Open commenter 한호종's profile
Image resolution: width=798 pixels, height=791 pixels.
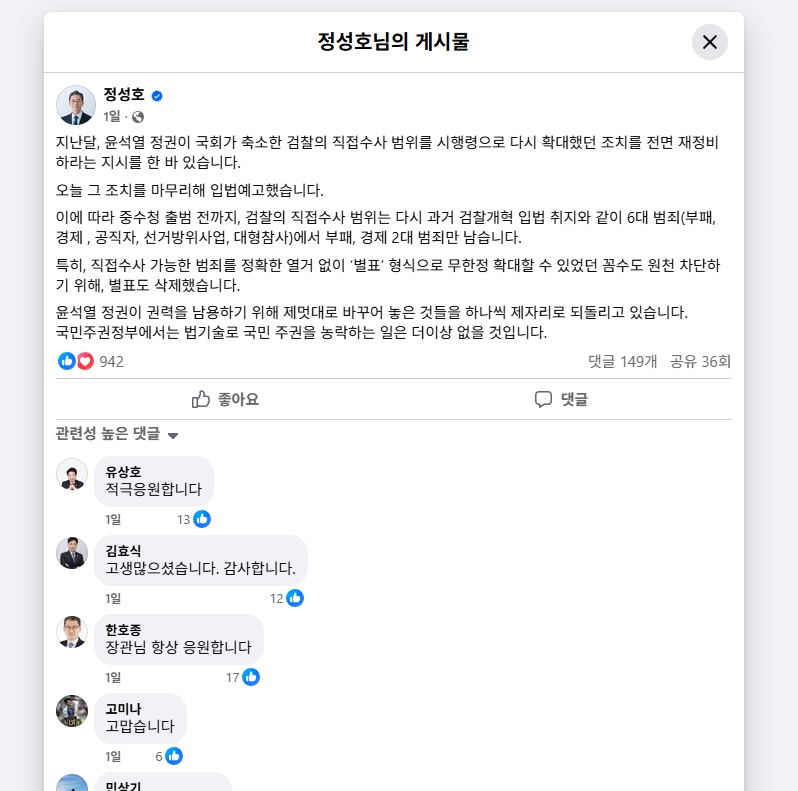point(123,629)
